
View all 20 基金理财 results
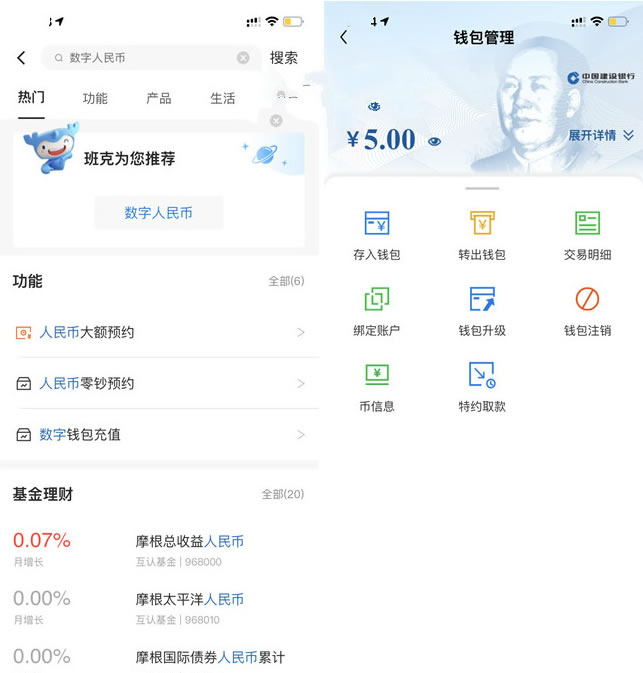[283, 494]
